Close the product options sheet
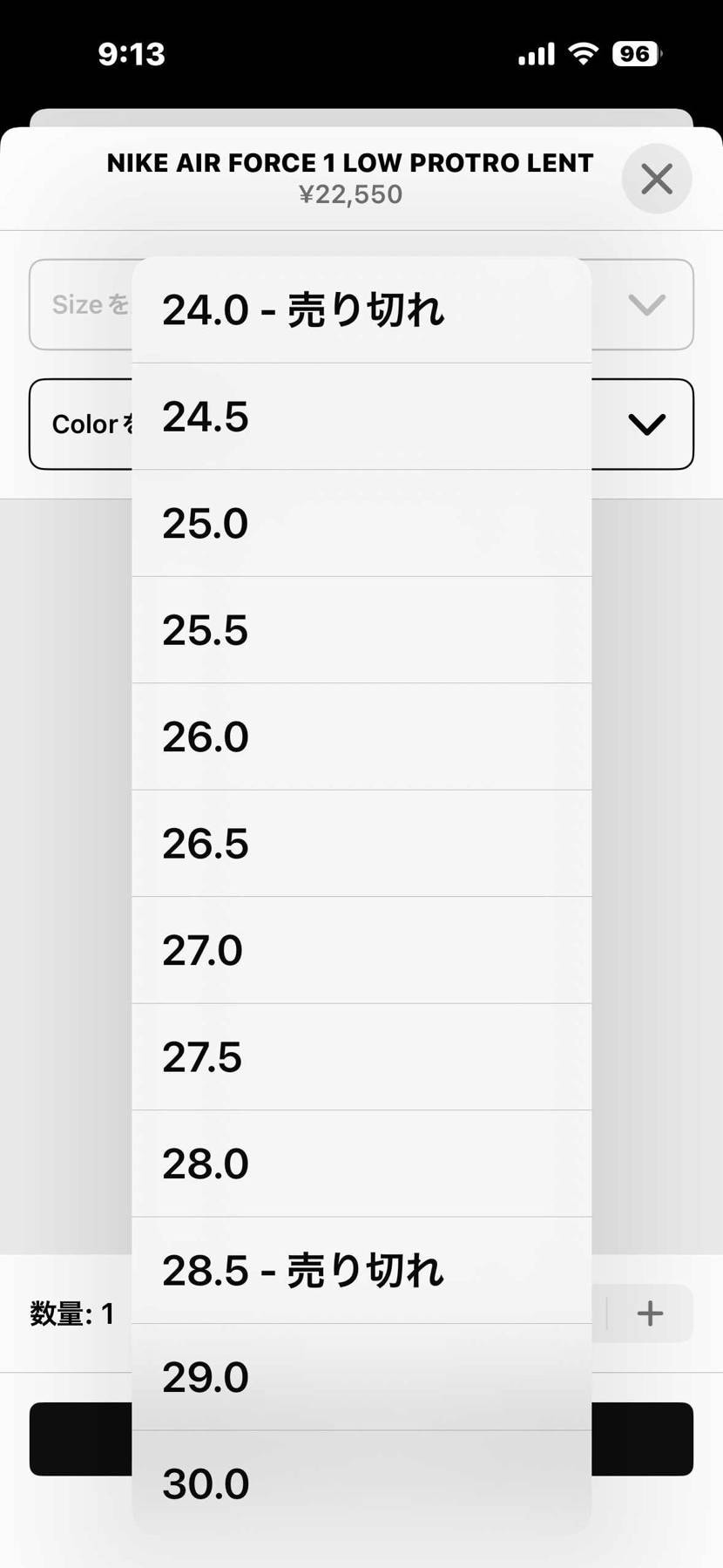The width and height of the screenshot is (723, 1568). pyautogui.click(x=656, y=179)
